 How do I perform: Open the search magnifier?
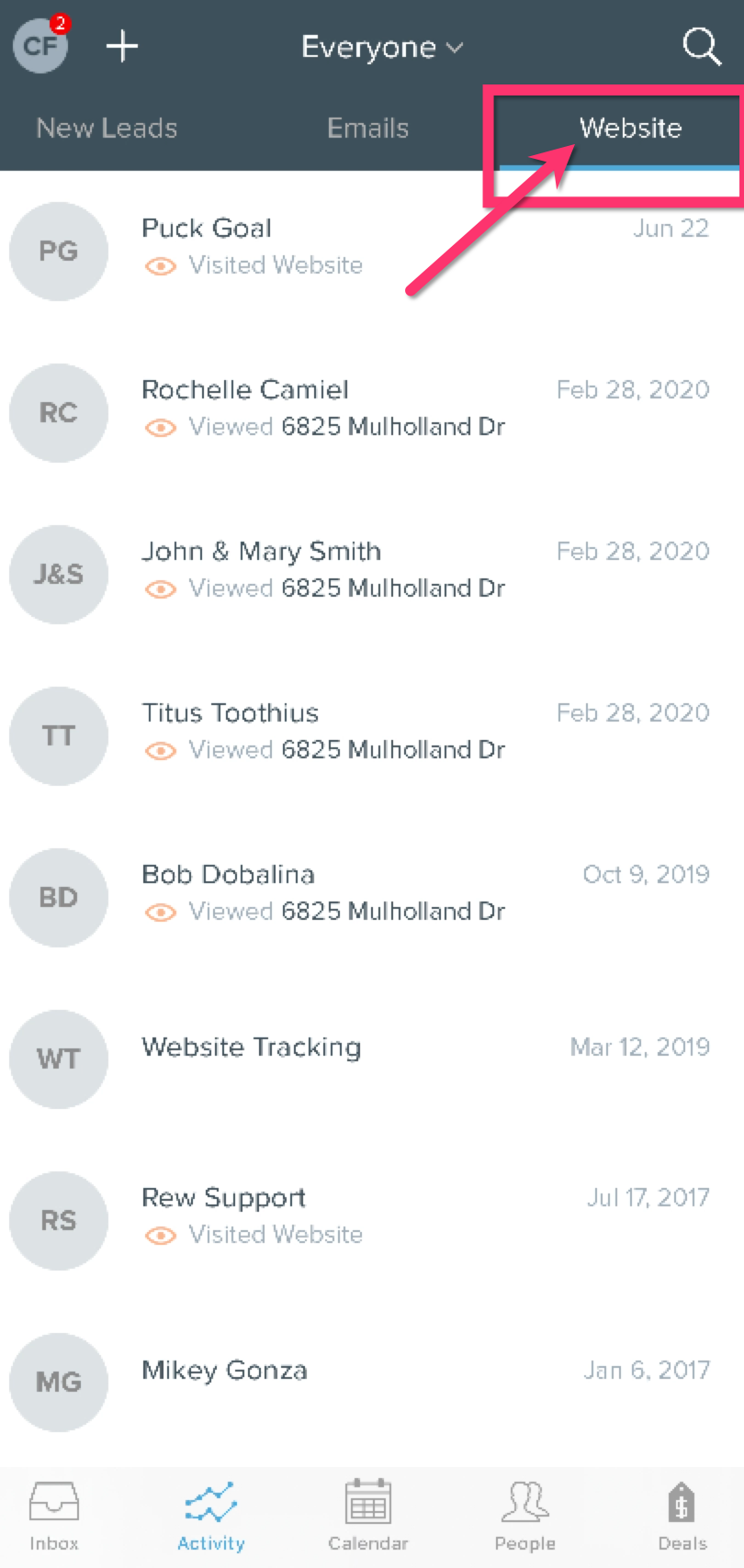(702, 46)
